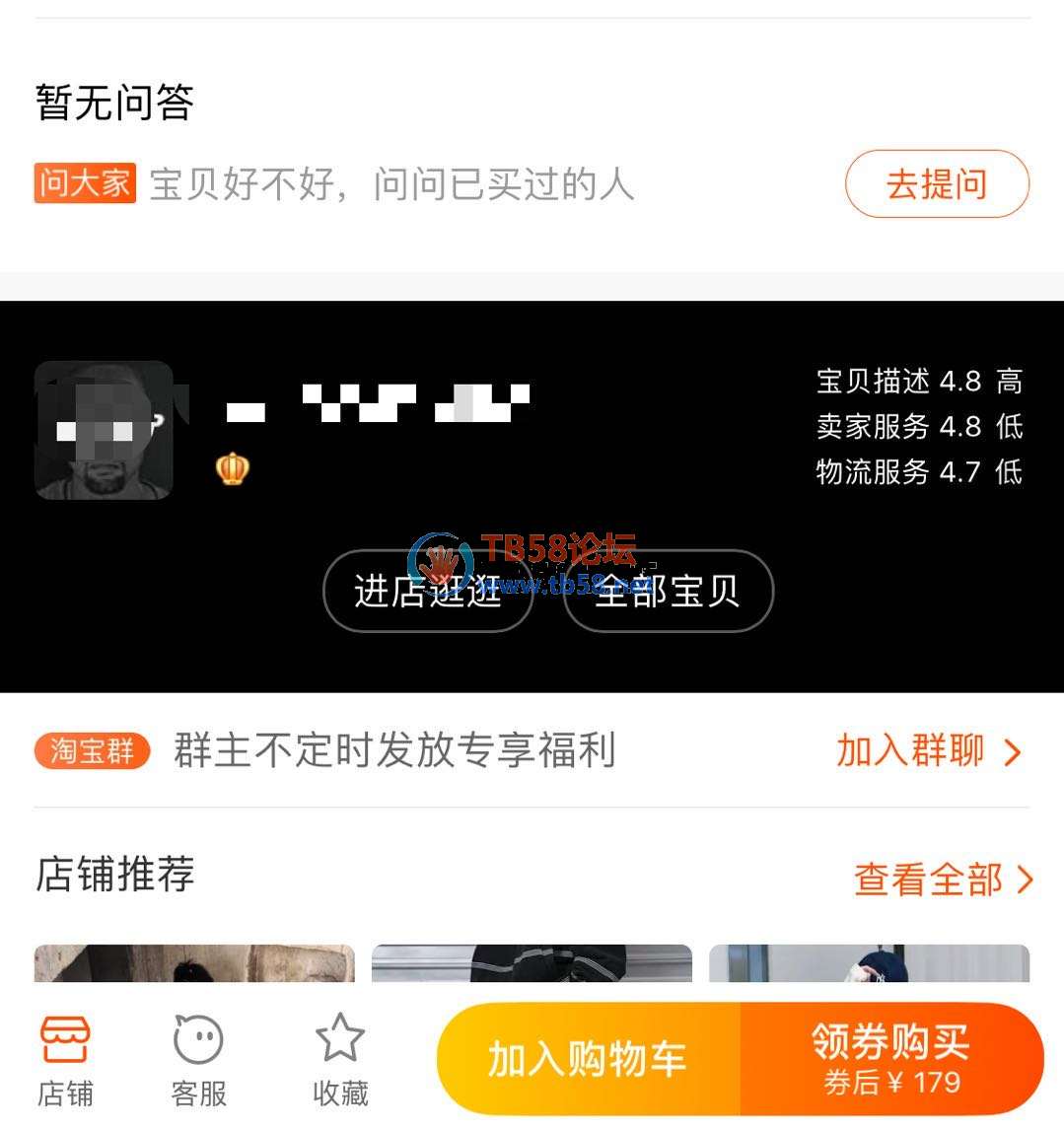This screenshot has height=1129, width=1064.
Task: Open the first recommended product thumbnail
Action: click(x=194, y=963)
